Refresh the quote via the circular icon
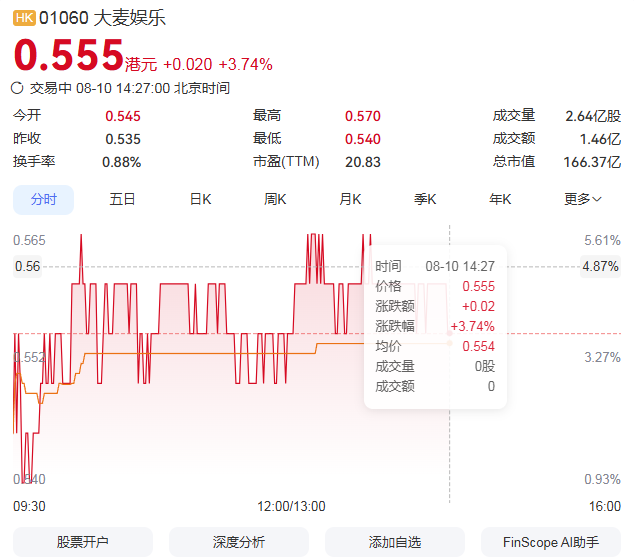 click(x=17, y=88)
